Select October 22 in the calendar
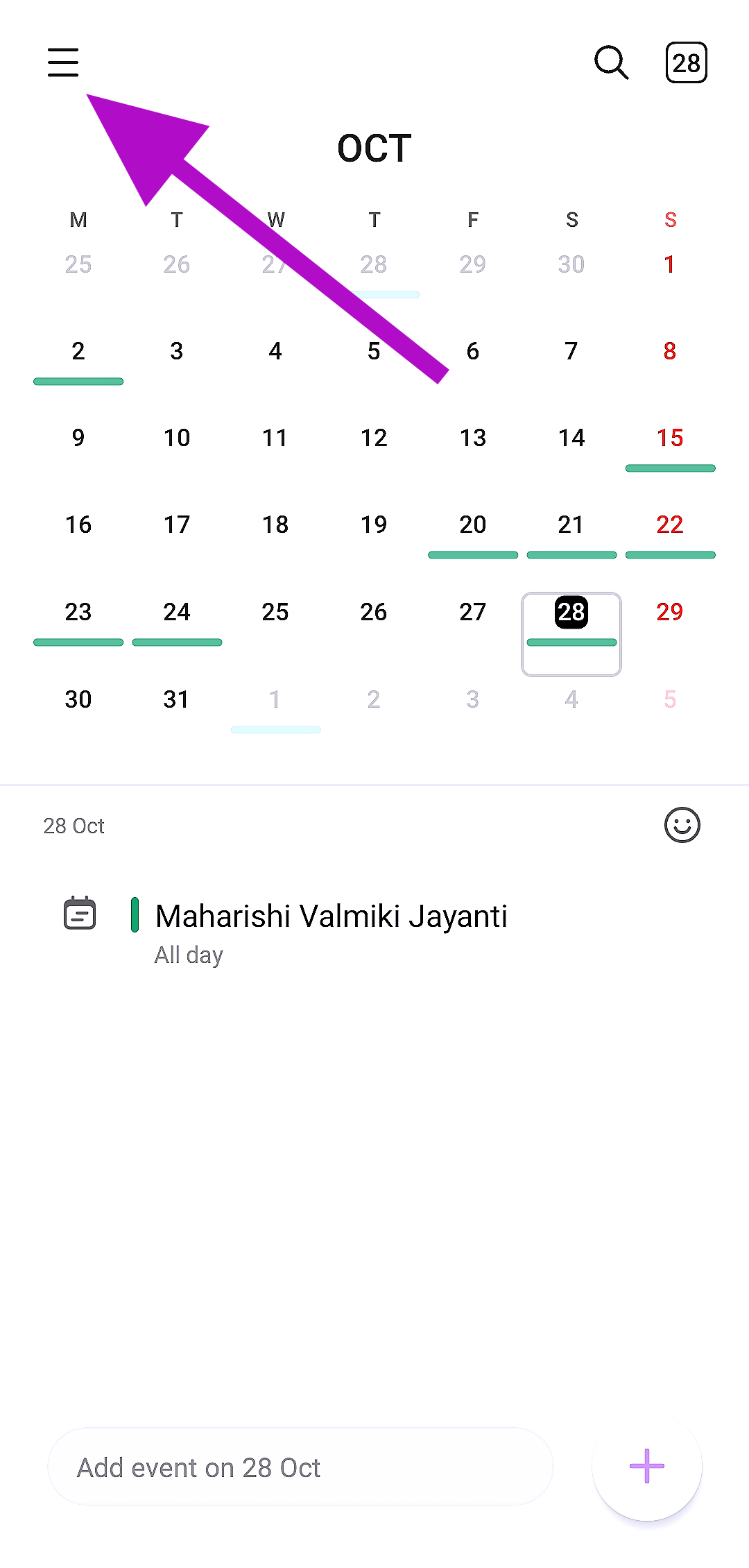This screenshot has height=1568, width=749. 670,525
